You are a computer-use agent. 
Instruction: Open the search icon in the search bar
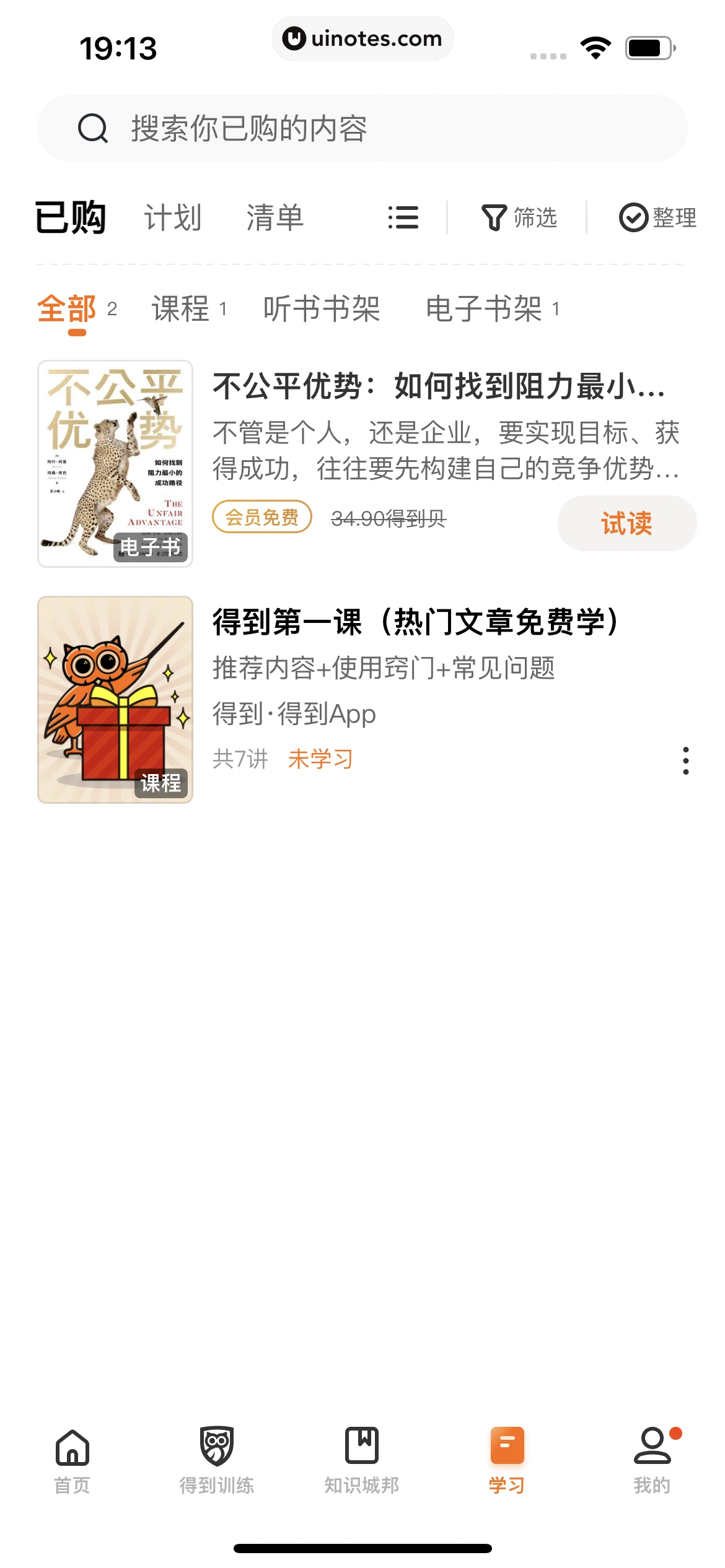(92, 128)
